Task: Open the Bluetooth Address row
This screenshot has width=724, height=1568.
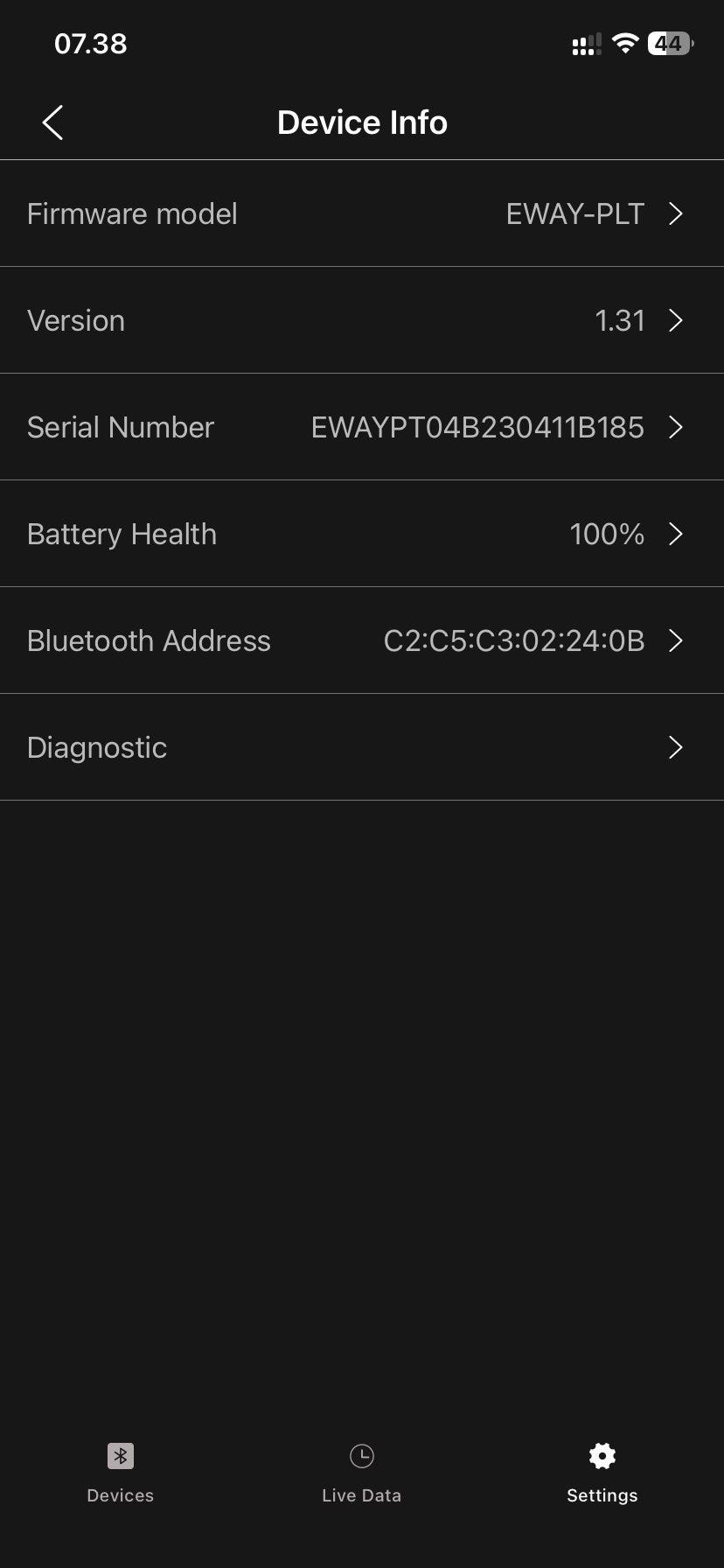Action: tap(362, 640)
